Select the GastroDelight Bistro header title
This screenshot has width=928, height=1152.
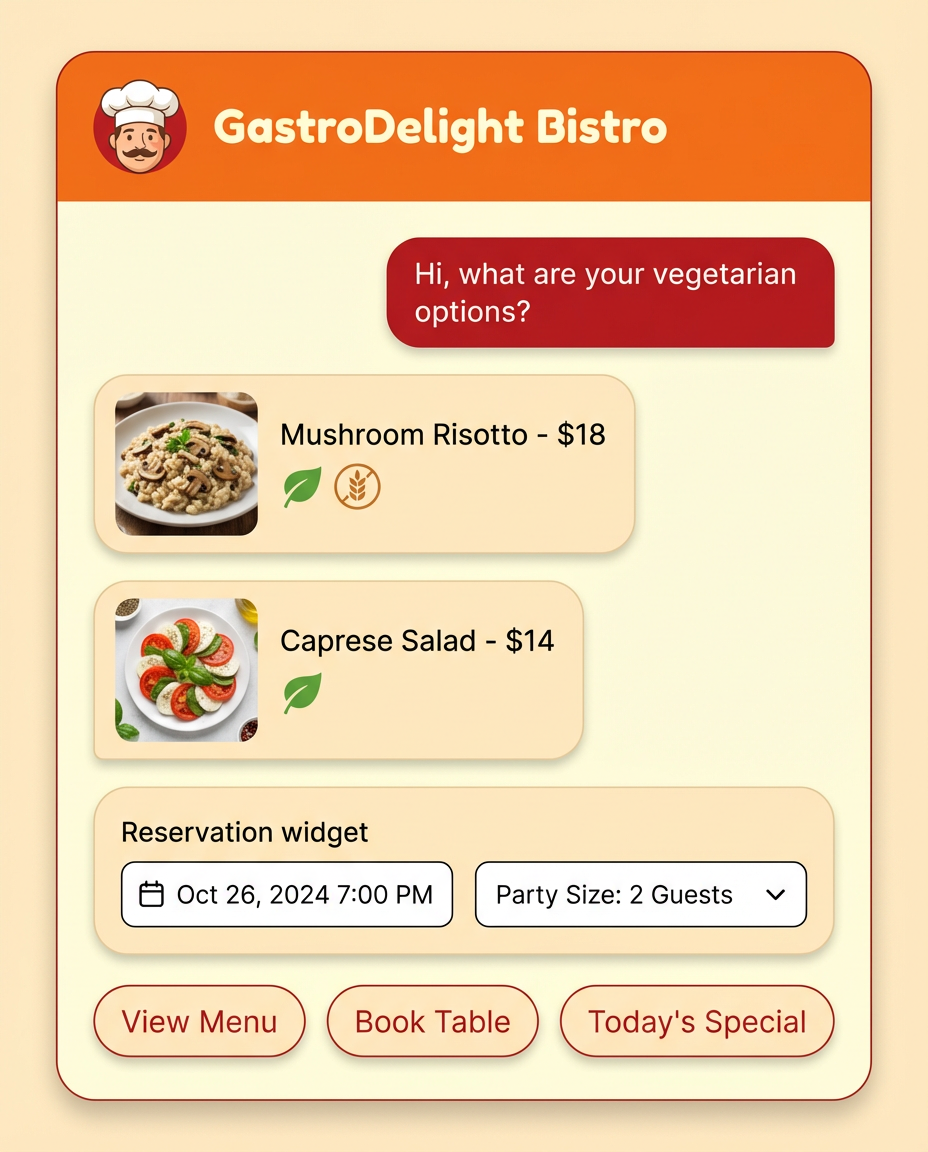click(441, 126)
